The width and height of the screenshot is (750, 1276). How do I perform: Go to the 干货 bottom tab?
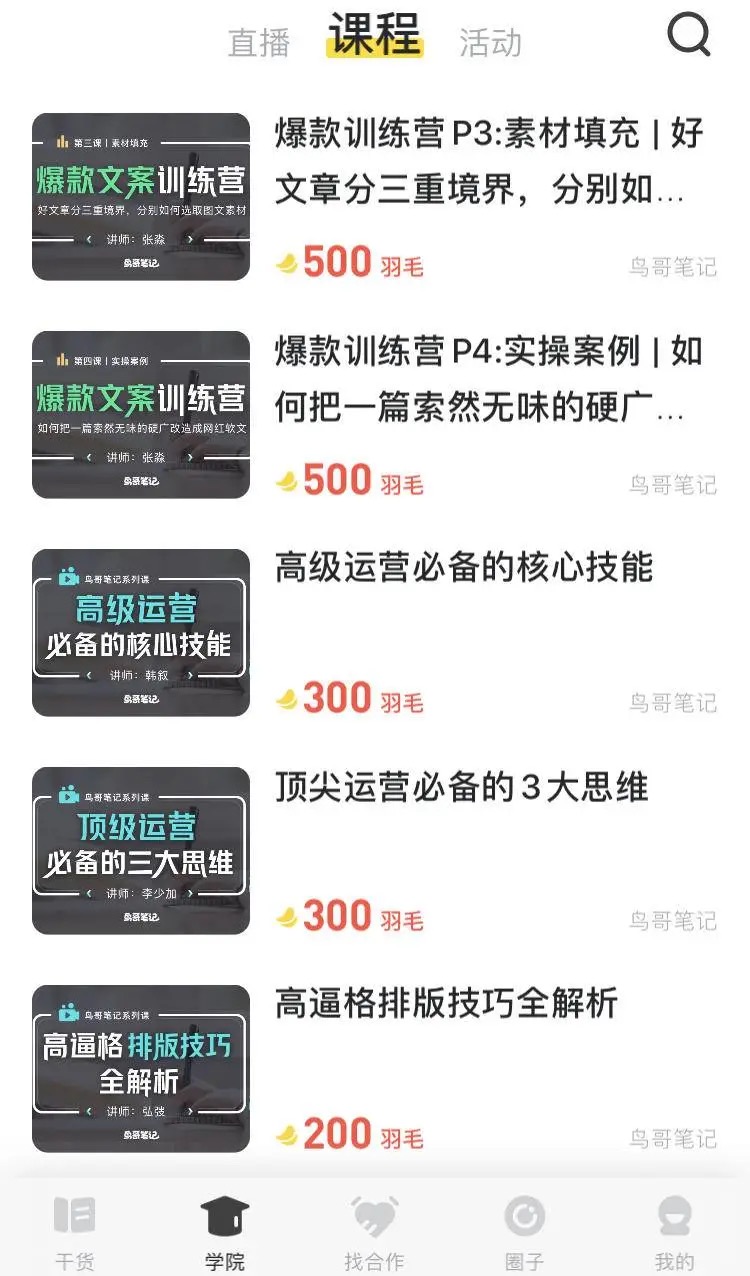(75, 1232)
